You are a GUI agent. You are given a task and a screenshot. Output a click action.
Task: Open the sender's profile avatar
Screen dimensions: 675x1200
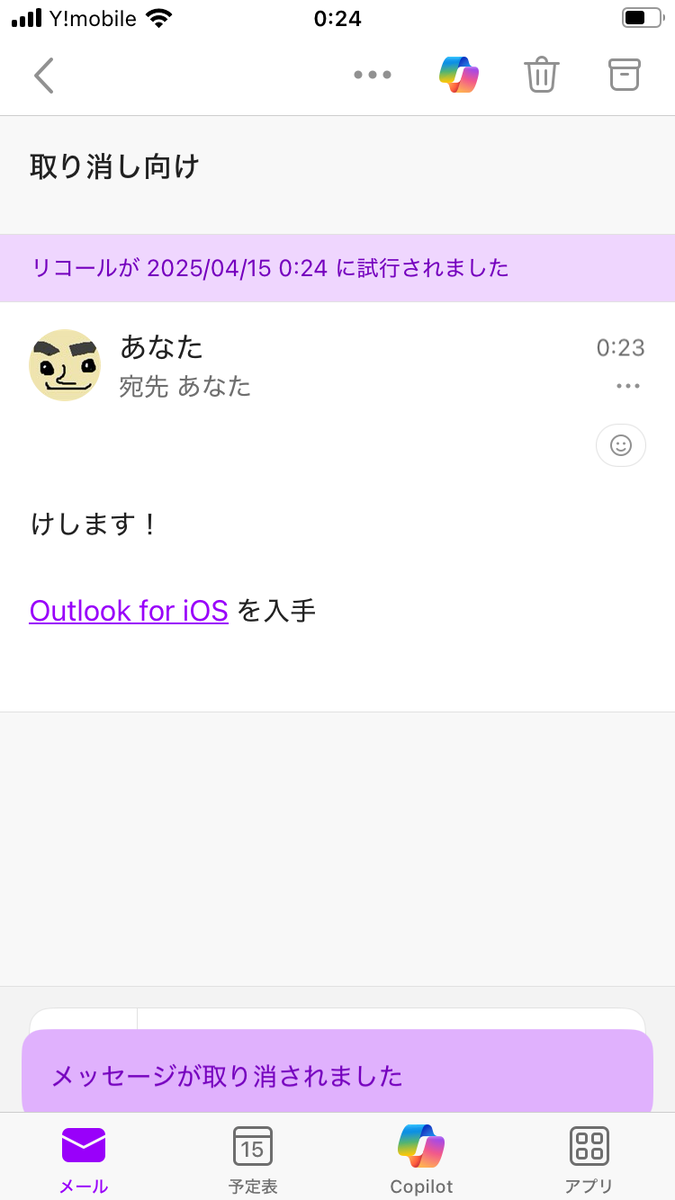(65, 365)
